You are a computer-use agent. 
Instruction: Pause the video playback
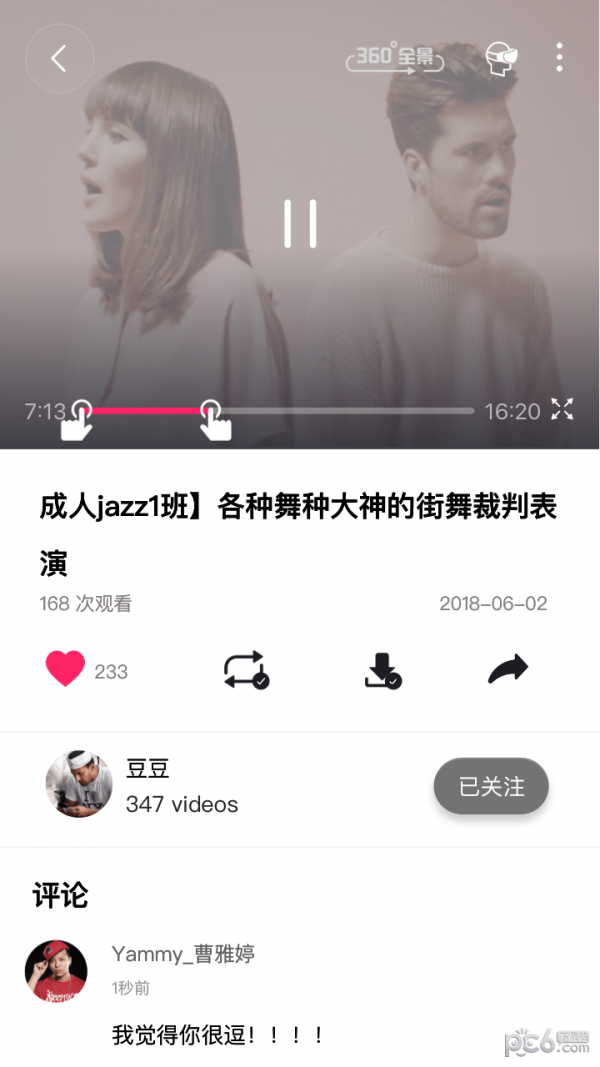pos(300,223)
